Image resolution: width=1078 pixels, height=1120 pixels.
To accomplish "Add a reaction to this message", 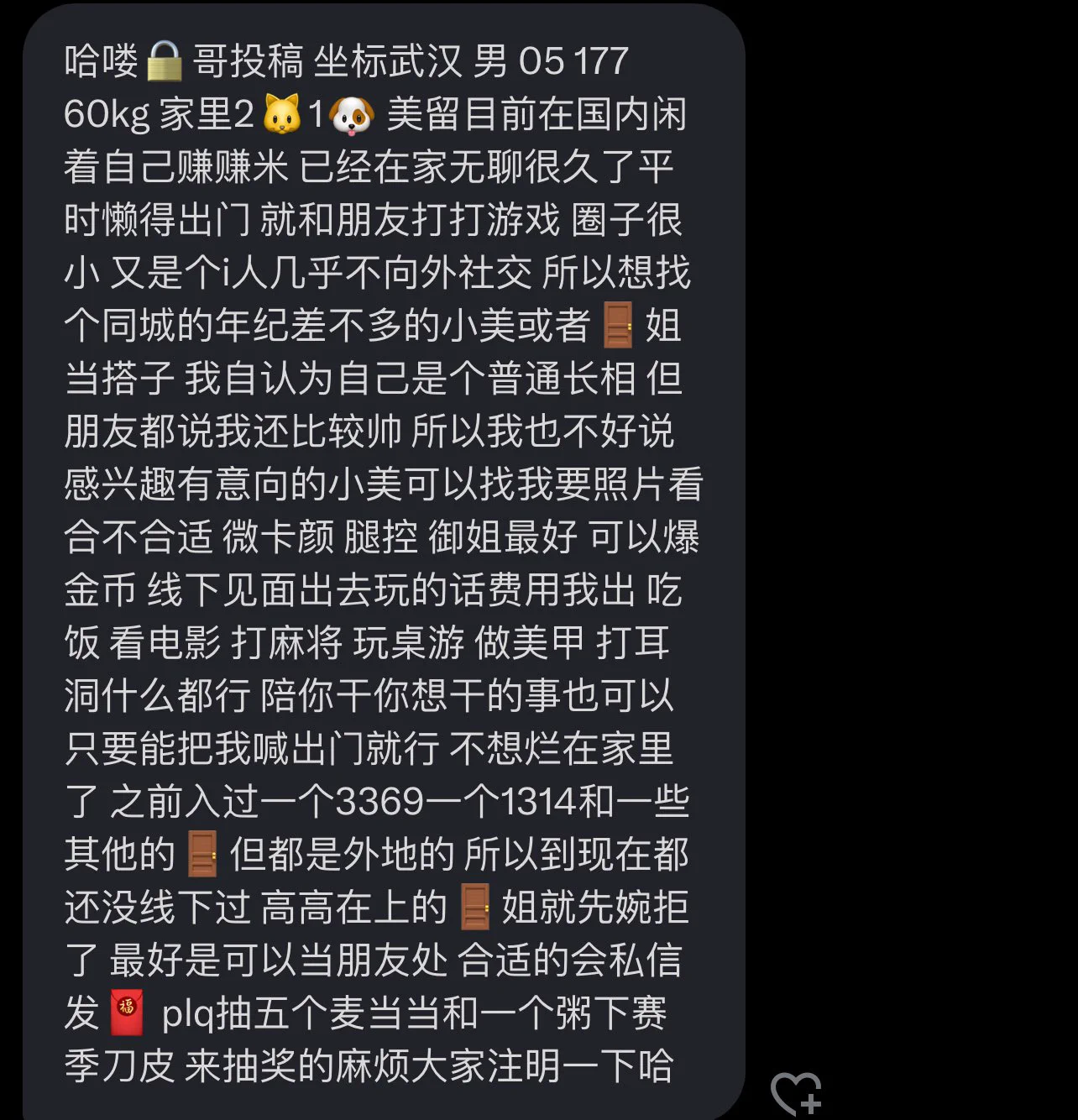I will tap(795, 1094).
